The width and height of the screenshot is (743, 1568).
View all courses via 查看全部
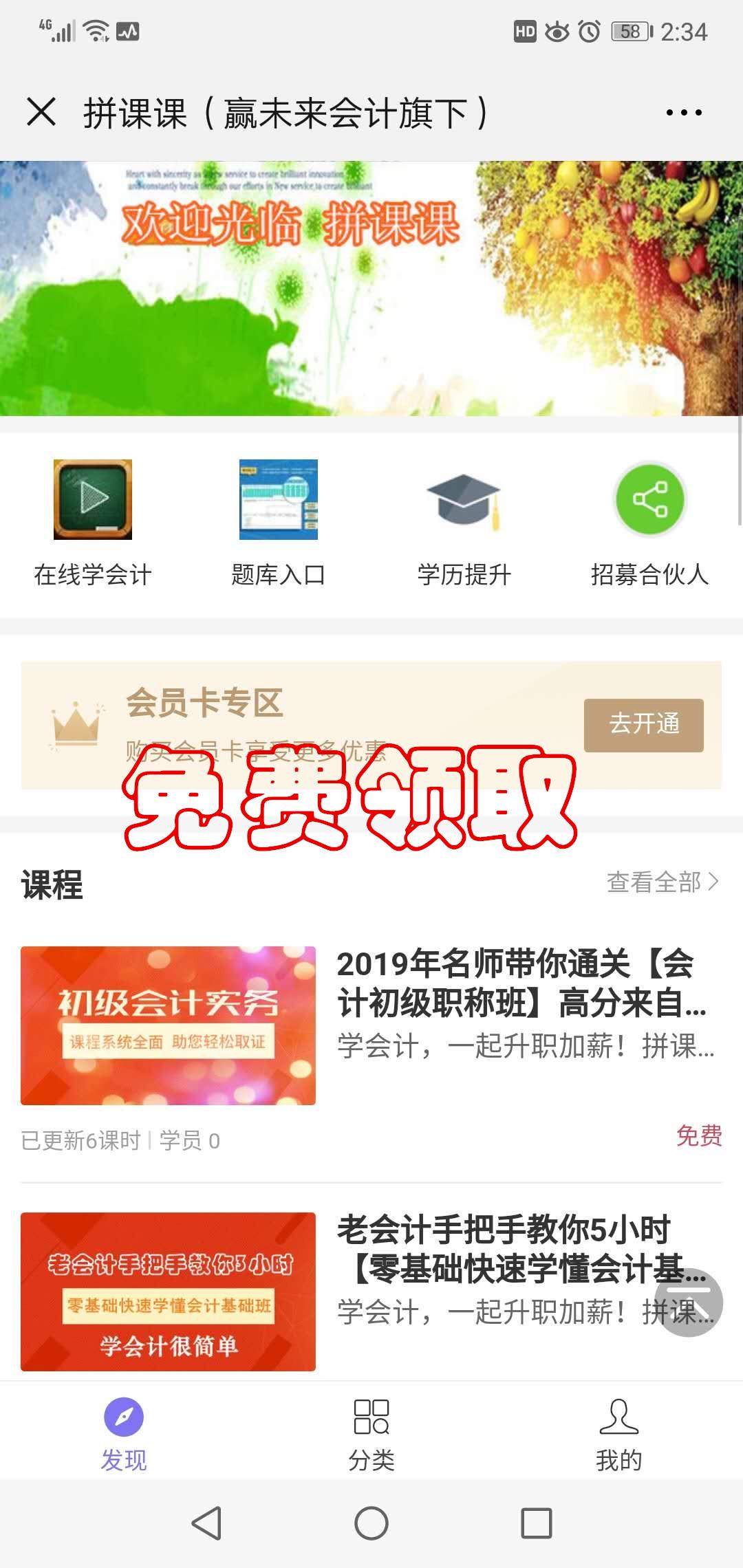tap(663, 882)
